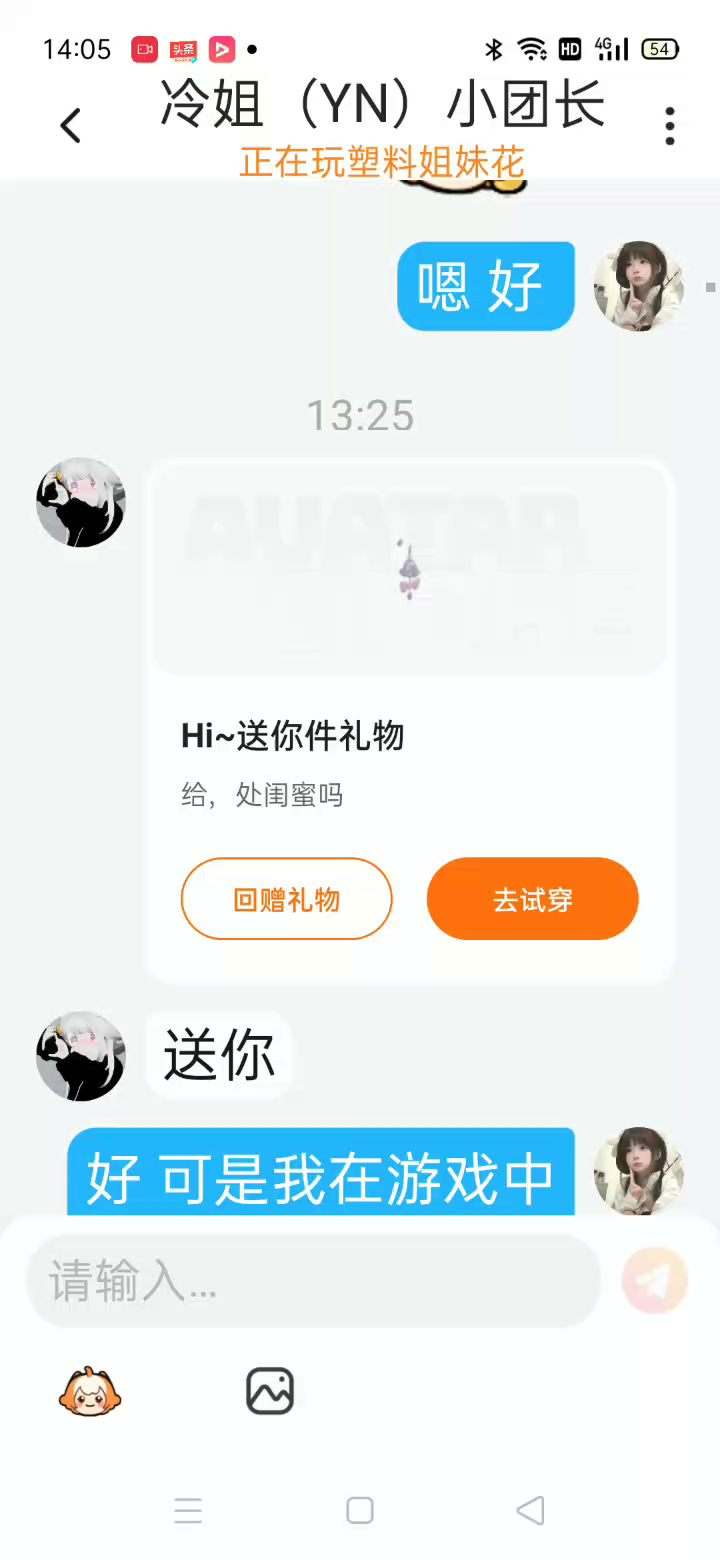The width and height of the screenshot is (720, 1560).
Task: Open my avatar next to 嗯 好
Action: point(639,286)
